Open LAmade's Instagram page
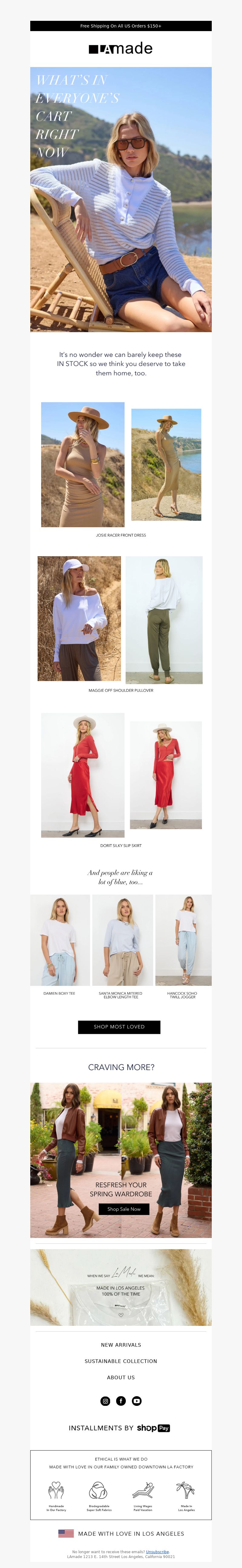 [x=106, y=1401]
